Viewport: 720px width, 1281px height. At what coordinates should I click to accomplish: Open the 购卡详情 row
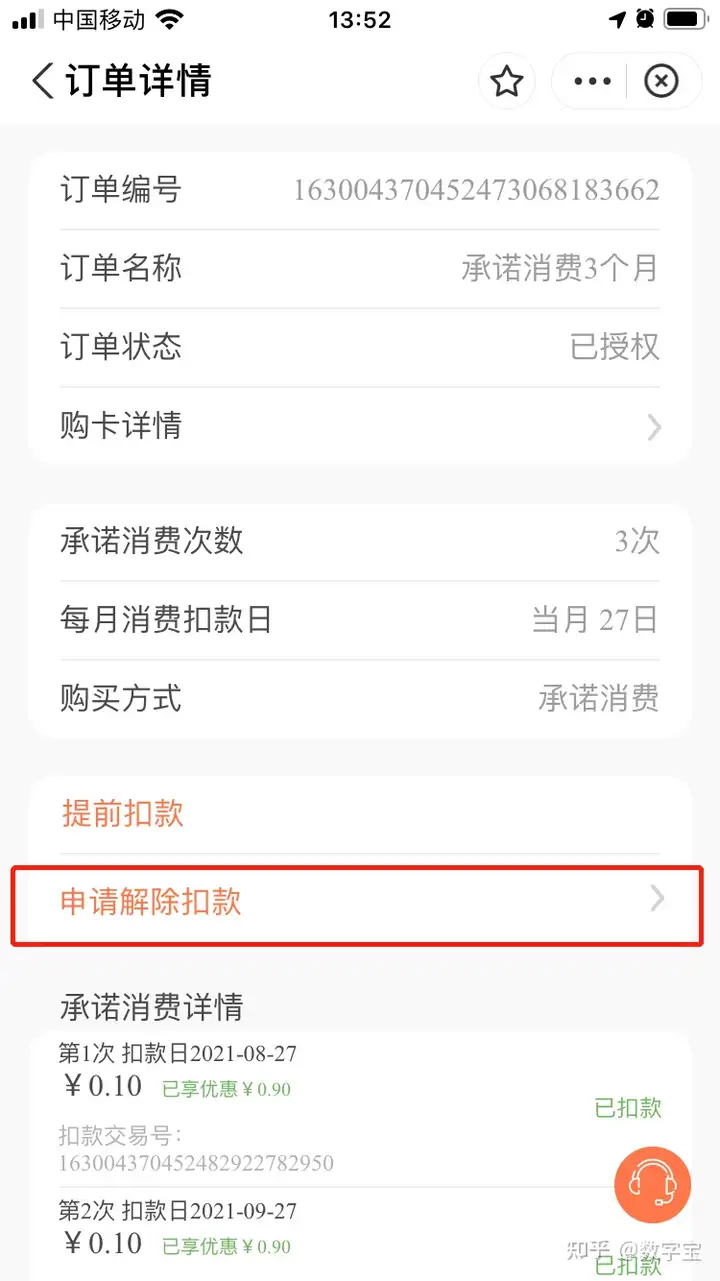point(359,427)
